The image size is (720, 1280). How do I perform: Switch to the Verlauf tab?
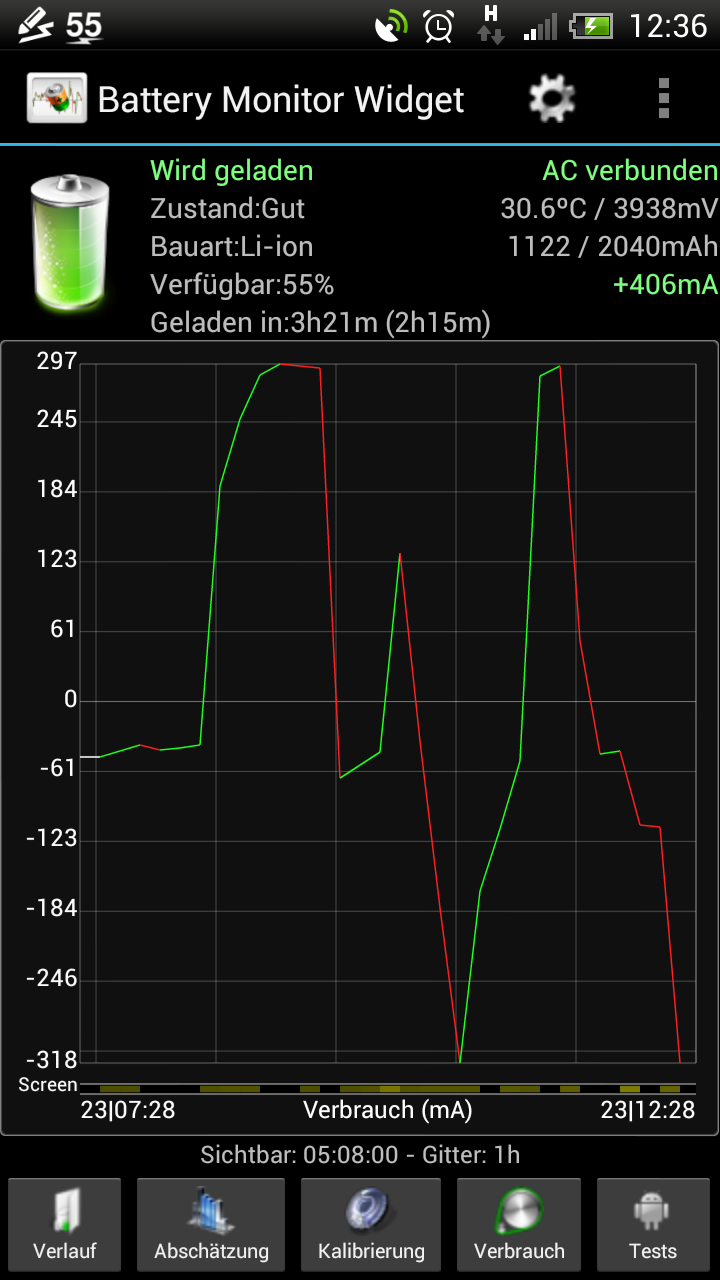65,1225
